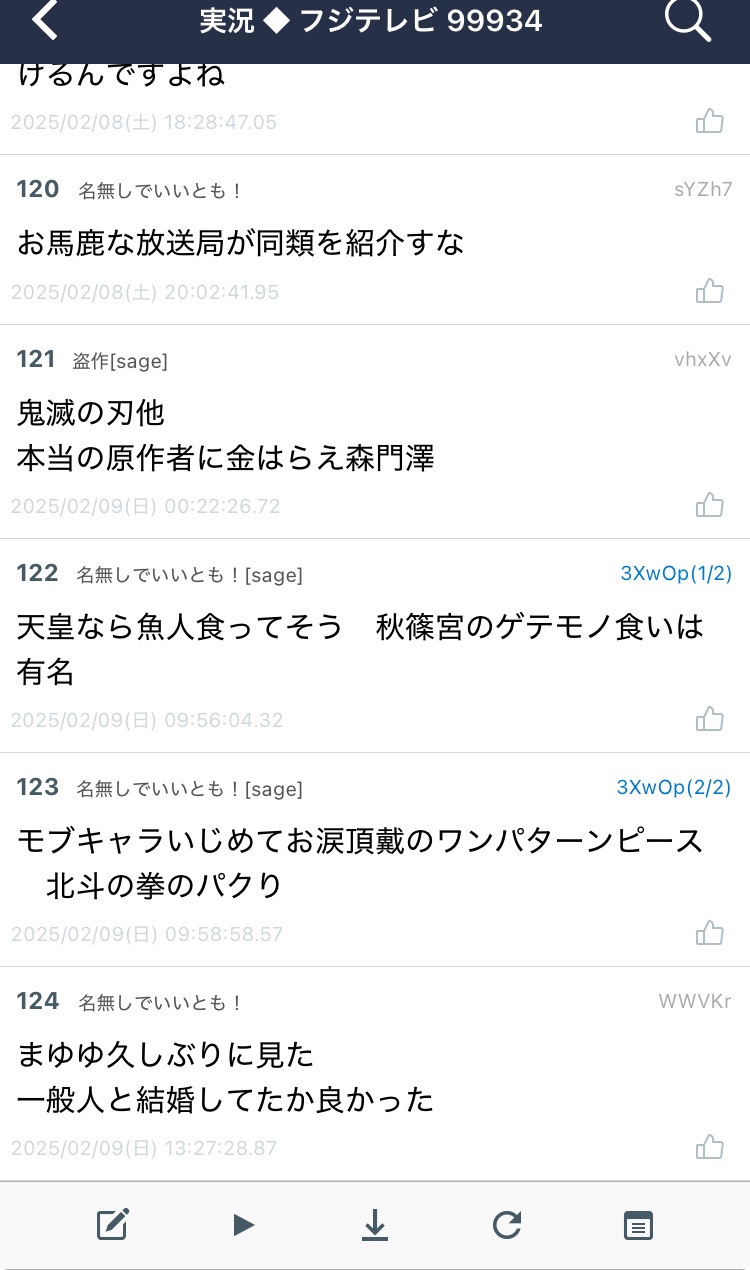Image resolution: width=750 pixels, height=1270 pixels.
Task: Give a thumbs-up to post 123
Action: coord(710,933)
